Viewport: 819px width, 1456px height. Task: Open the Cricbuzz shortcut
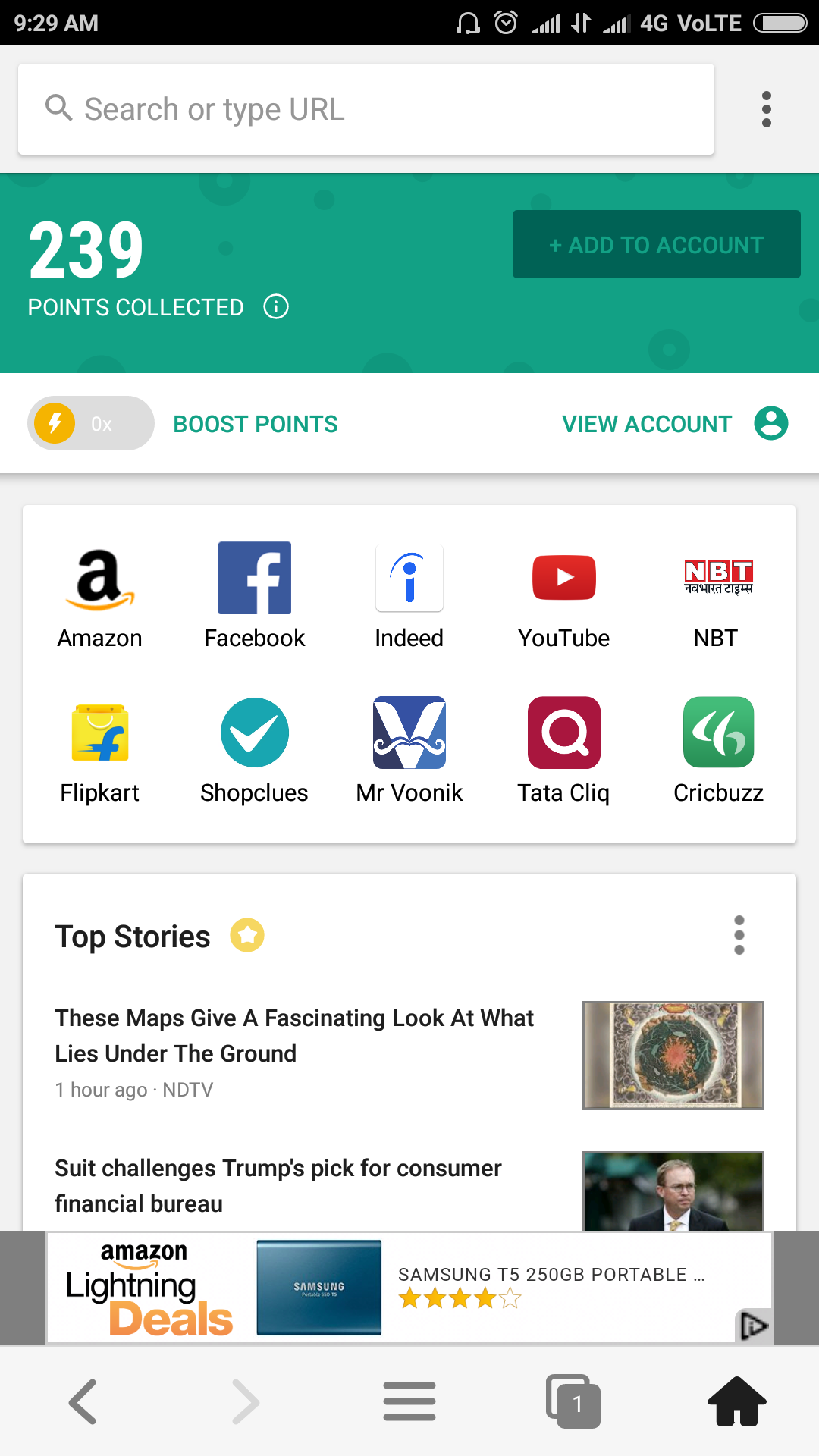(x=718, y=751)
